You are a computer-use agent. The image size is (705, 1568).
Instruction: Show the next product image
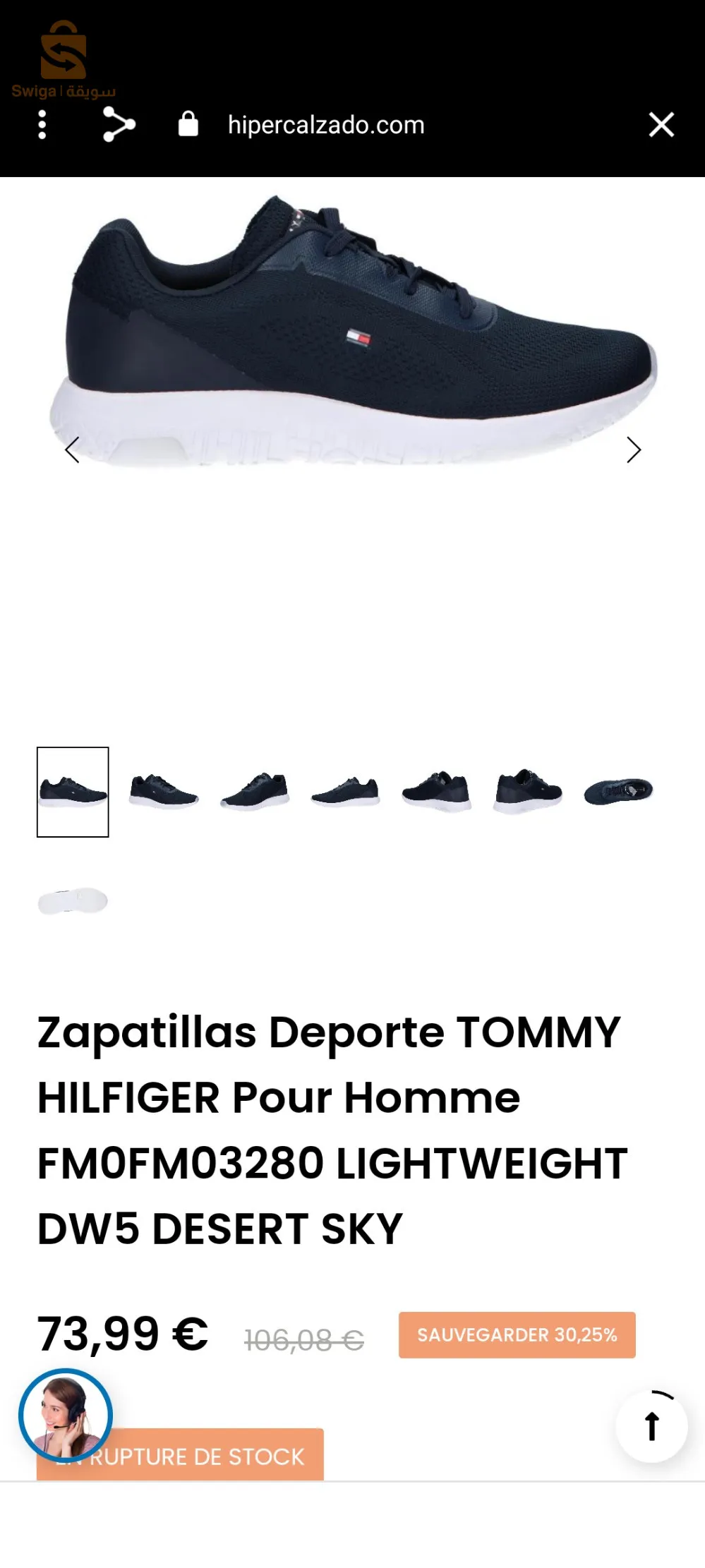coord(634,450)
